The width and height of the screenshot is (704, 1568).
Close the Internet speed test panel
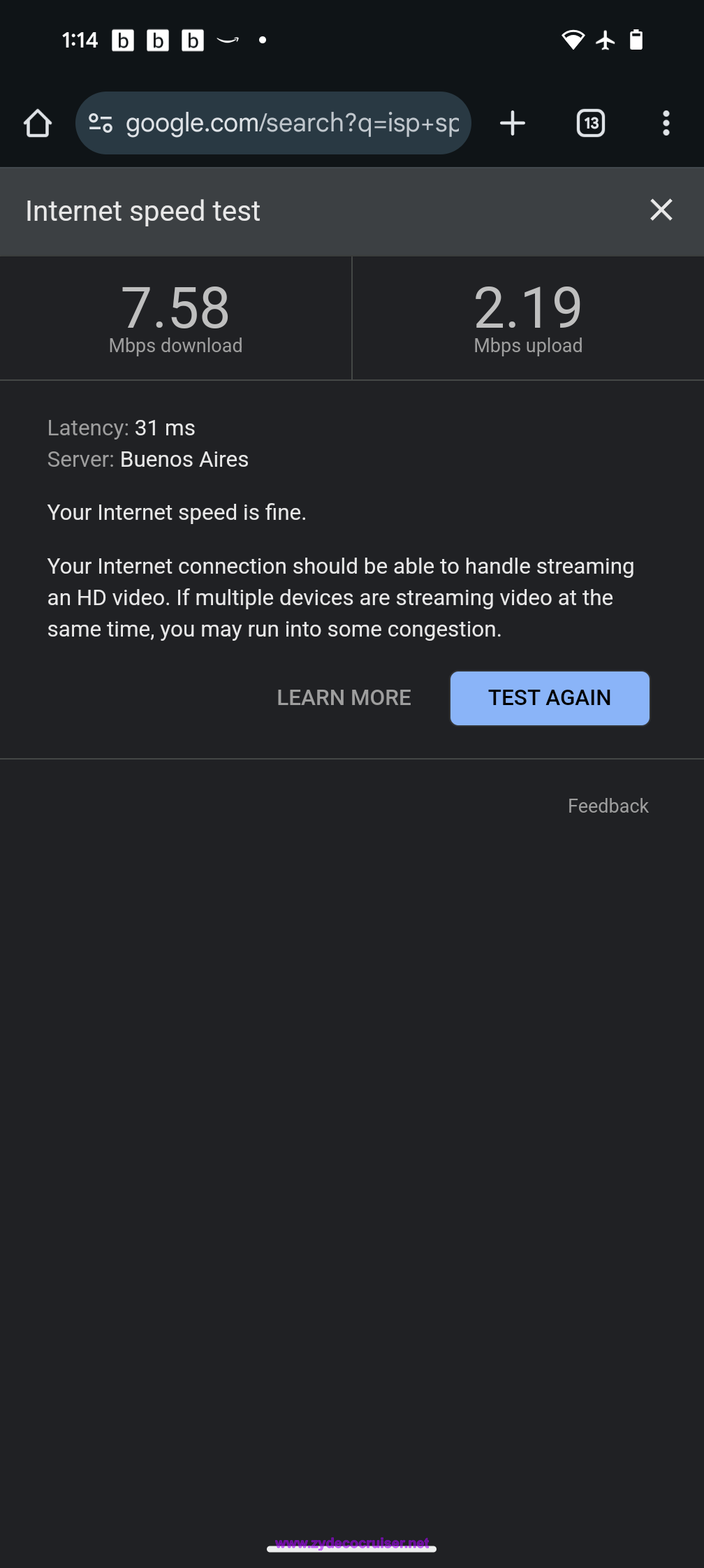click(x=661, y=210)
